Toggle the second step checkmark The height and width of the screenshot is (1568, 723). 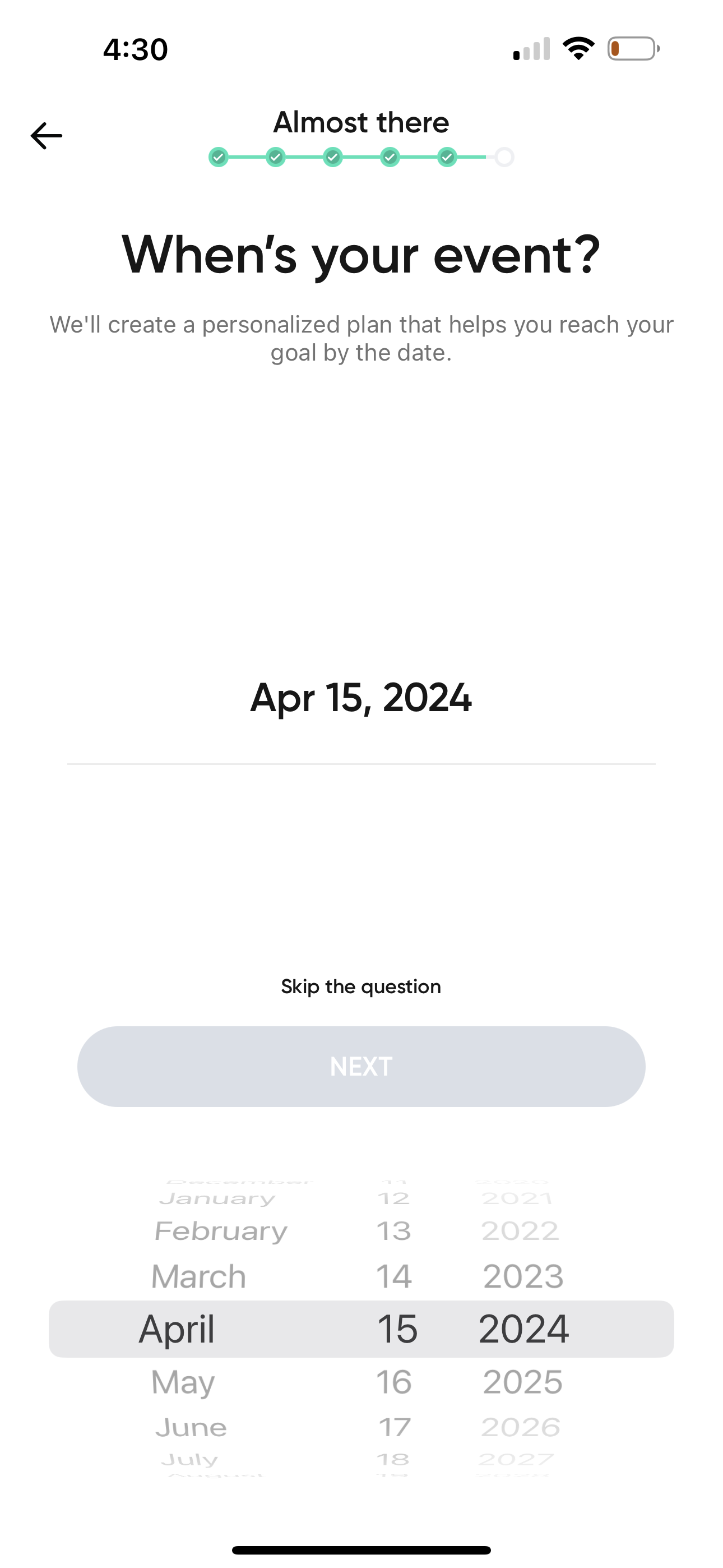(275, 157)
